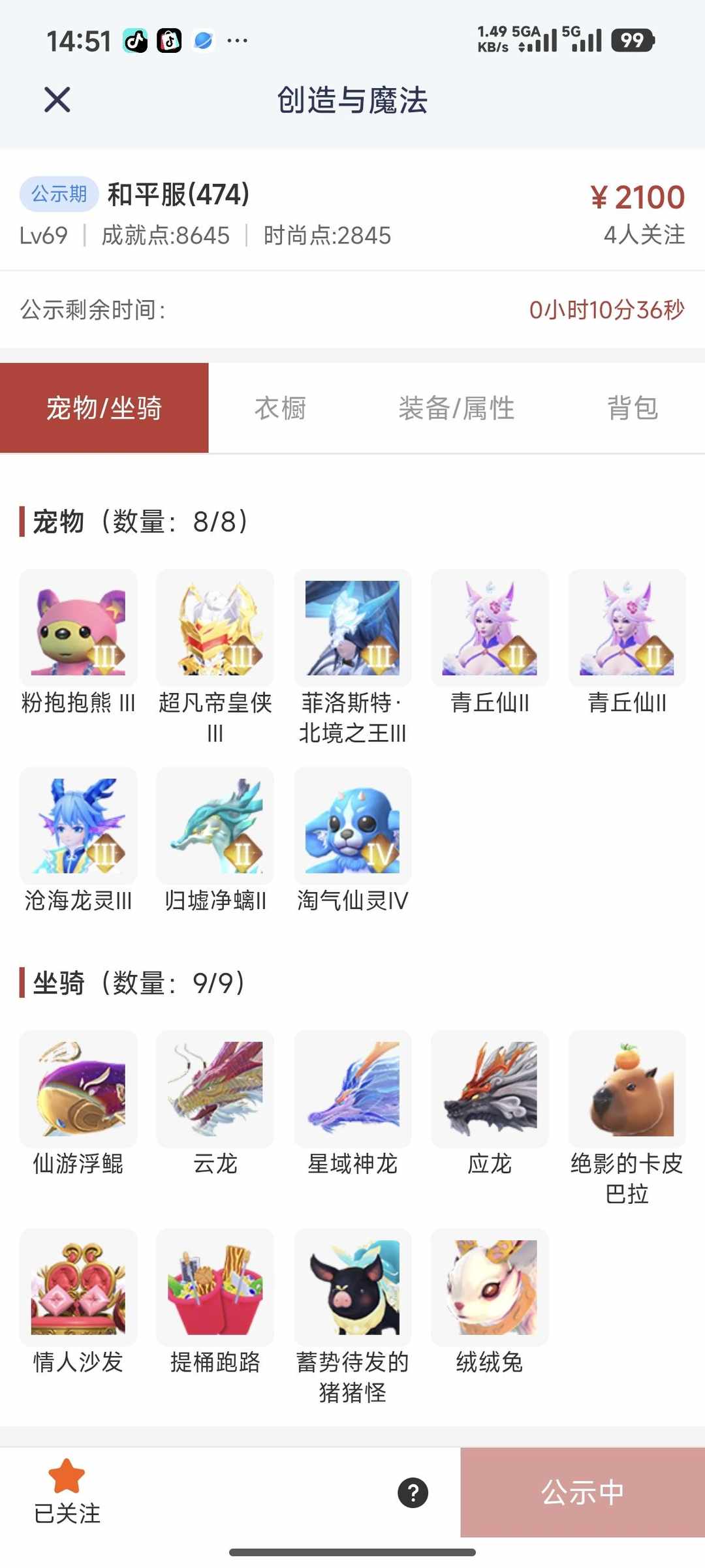
Task: Open the 淘气仙灵IV pet icon
Action: pyautogui.click(x=352, y=825)
